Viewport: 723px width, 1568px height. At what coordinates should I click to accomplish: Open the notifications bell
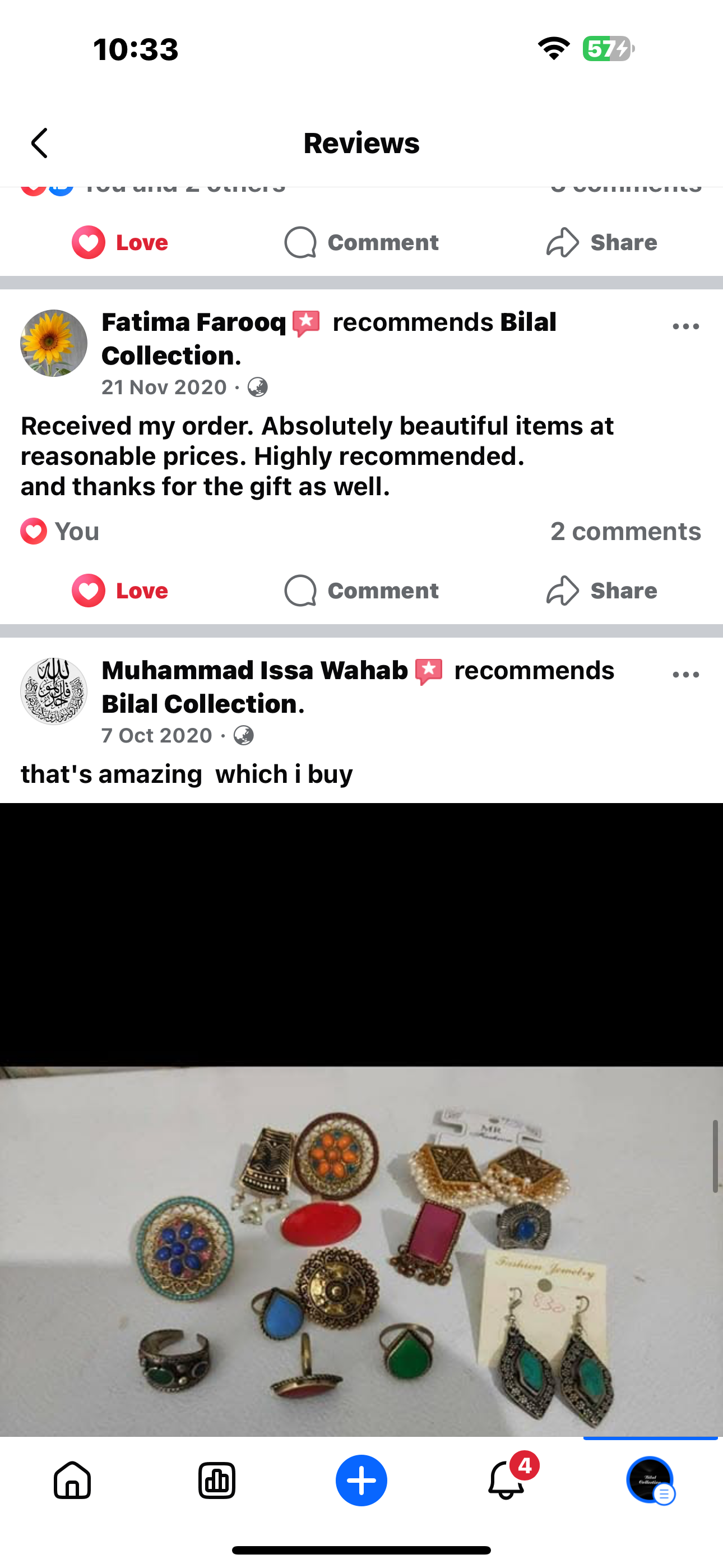point(506,1480)
